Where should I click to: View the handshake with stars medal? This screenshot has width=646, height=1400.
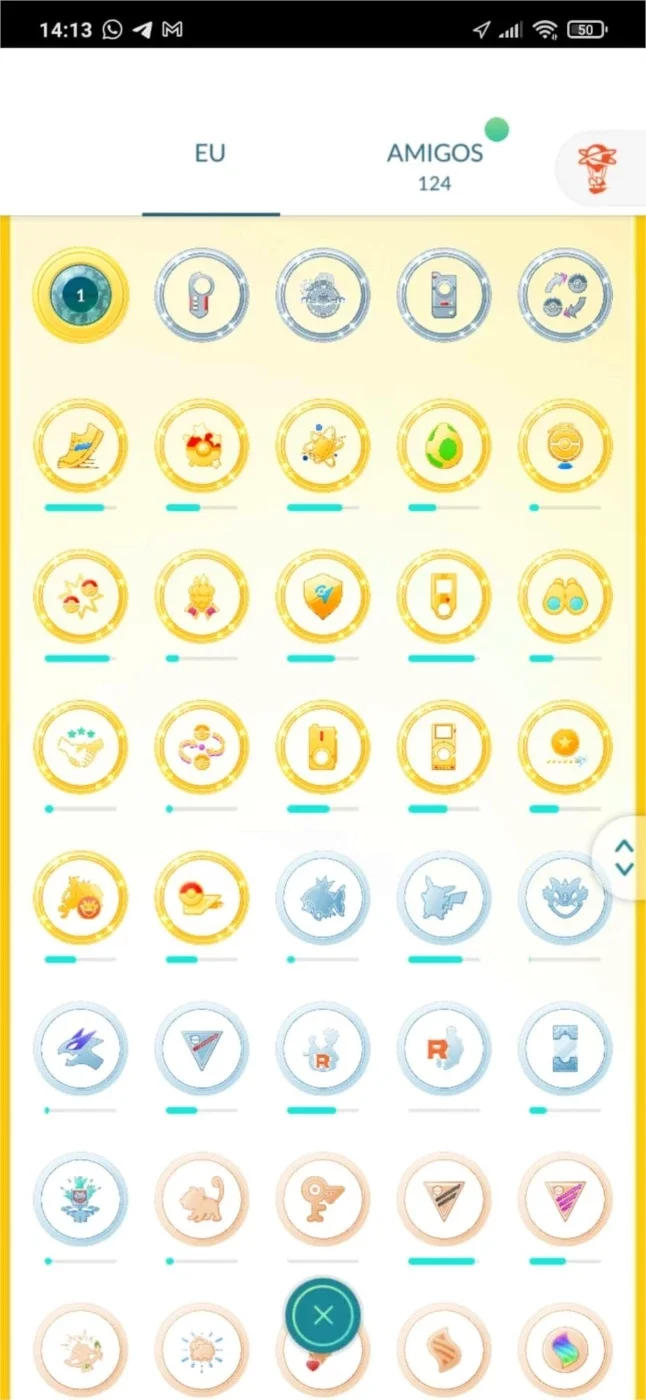[x=81, y=747]
